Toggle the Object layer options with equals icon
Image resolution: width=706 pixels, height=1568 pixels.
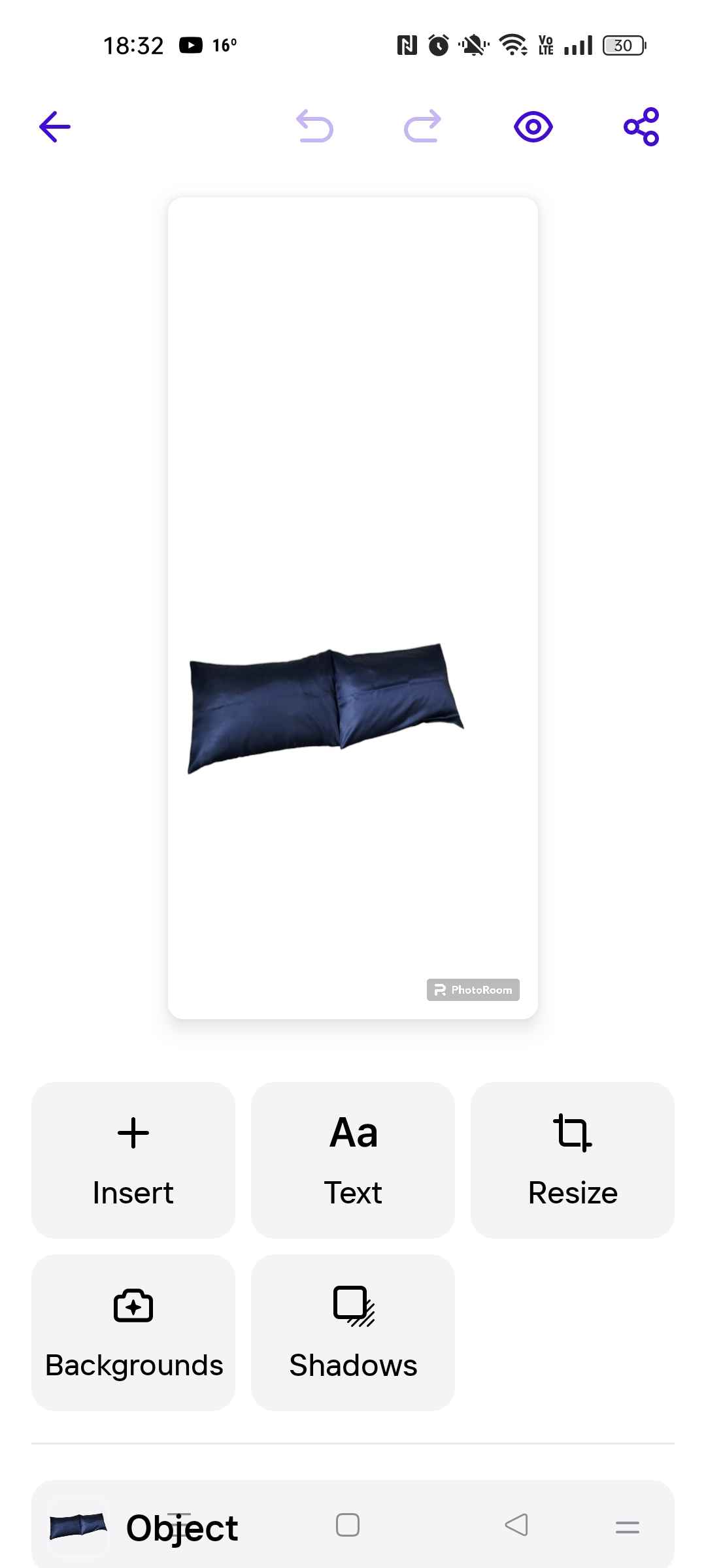pos(626,1526)
